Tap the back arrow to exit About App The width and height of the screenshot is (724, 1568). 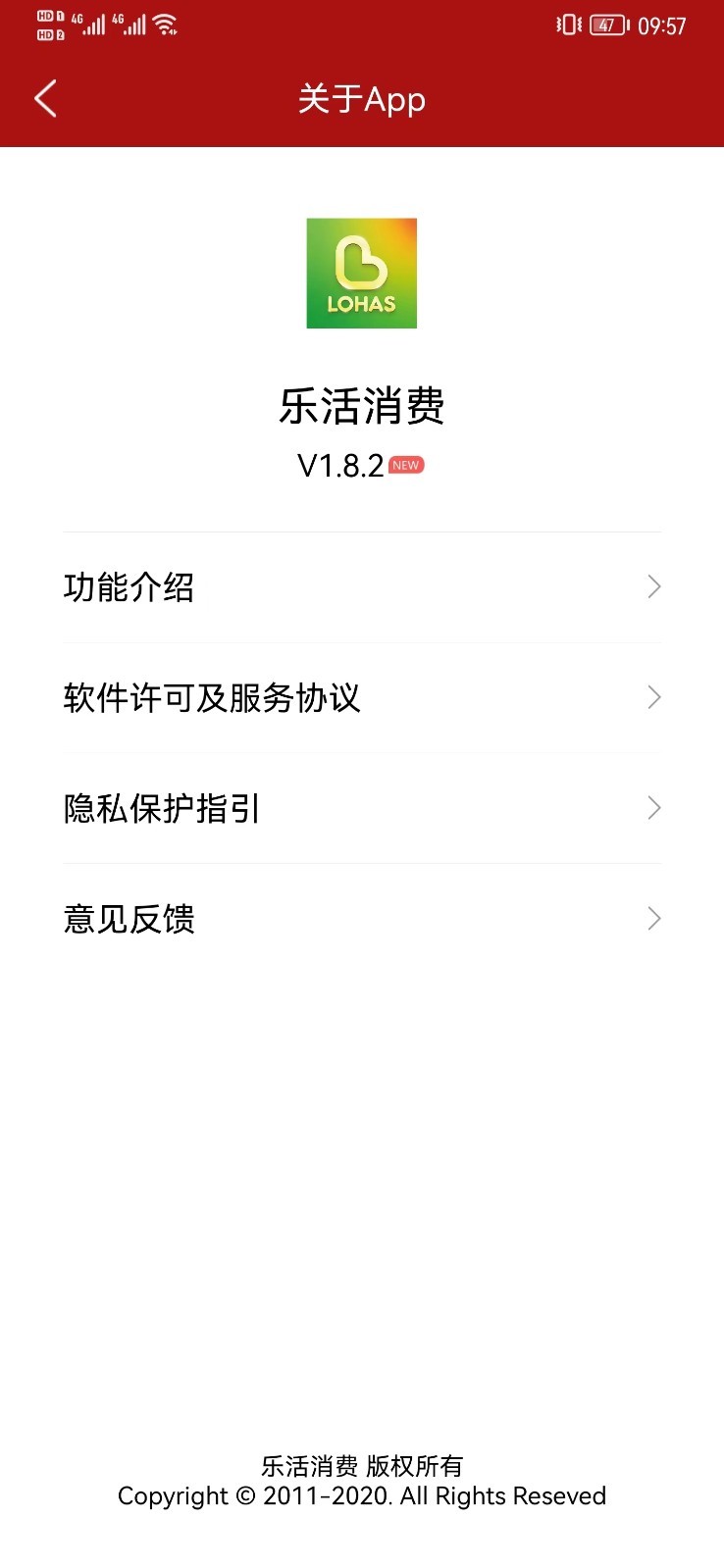43,99
